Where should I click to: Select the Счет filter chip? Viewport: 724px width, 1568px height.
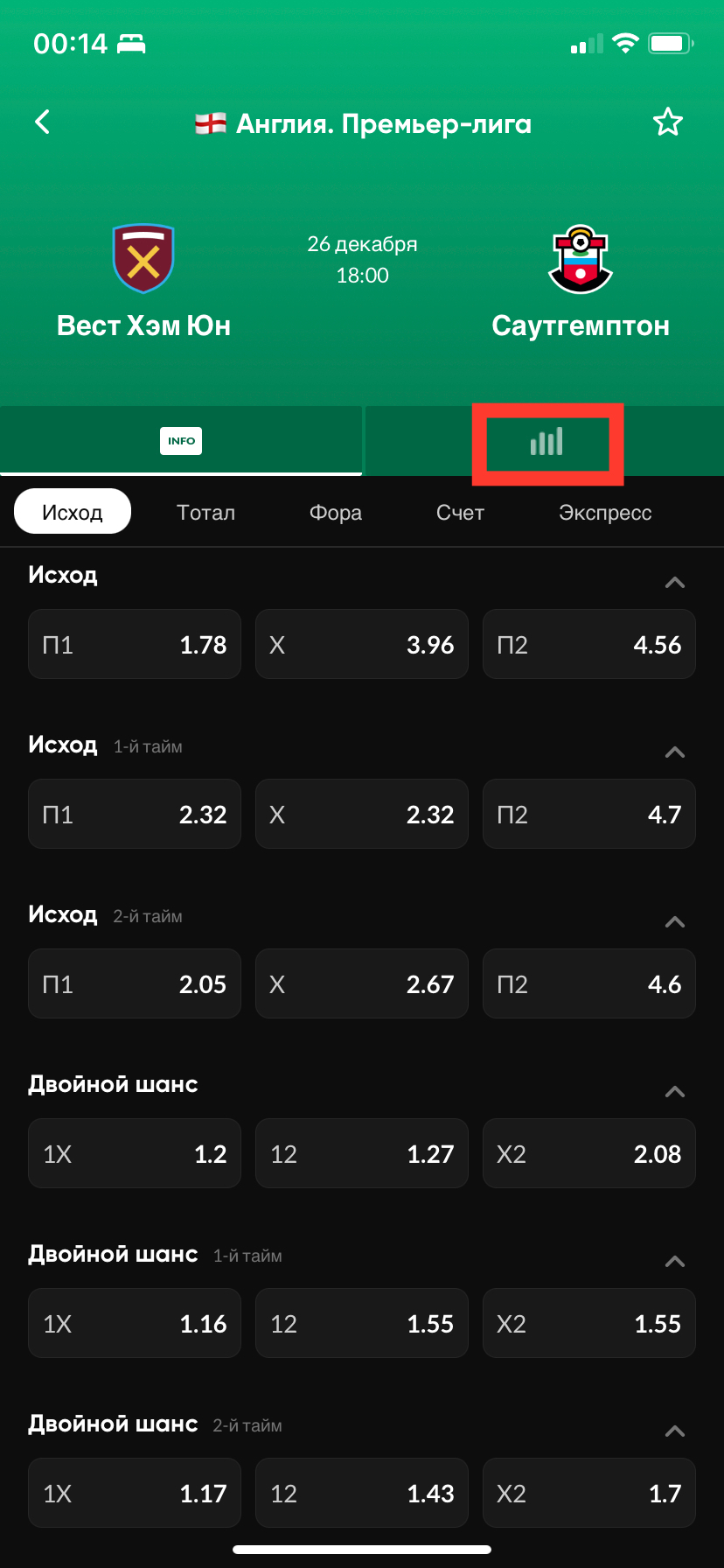[x=460, y=513]
